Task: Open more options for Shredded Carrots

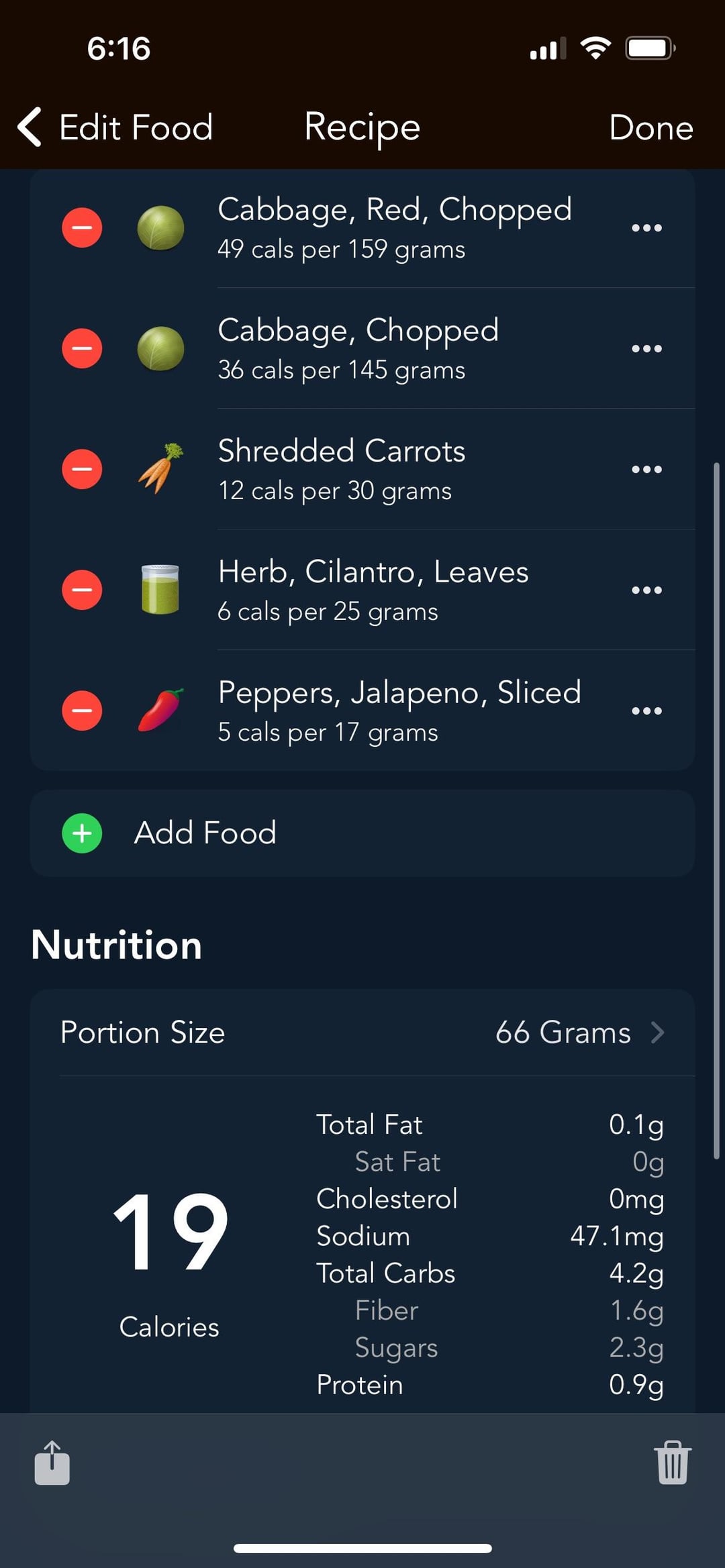Action: [x=646, y=470]
